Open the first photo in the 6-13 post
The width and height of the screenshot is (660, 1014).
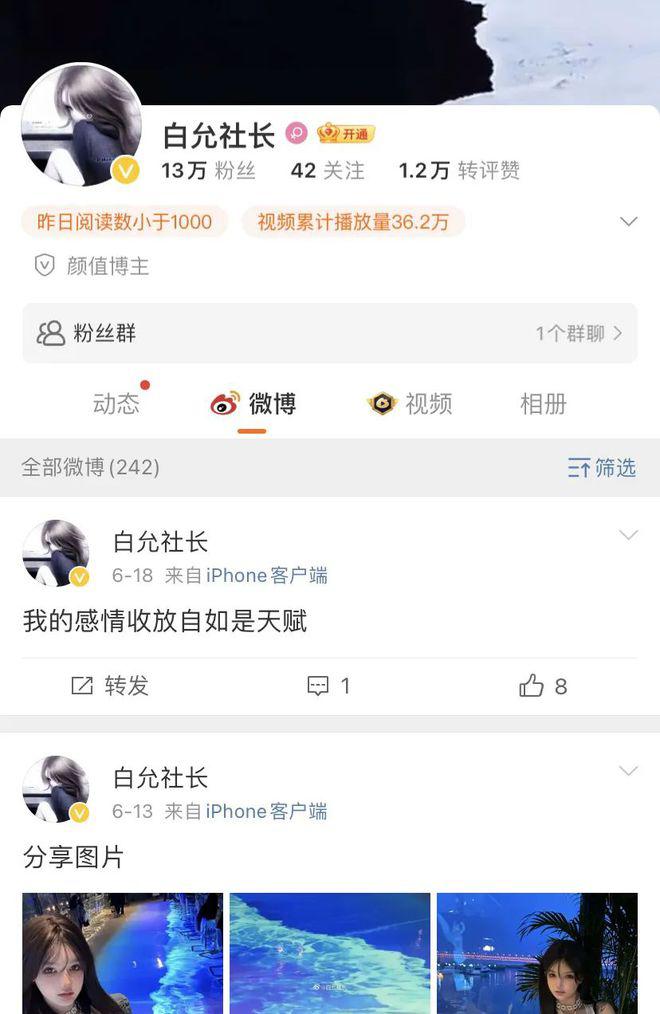pyautogui.click(x=123, y=953)
